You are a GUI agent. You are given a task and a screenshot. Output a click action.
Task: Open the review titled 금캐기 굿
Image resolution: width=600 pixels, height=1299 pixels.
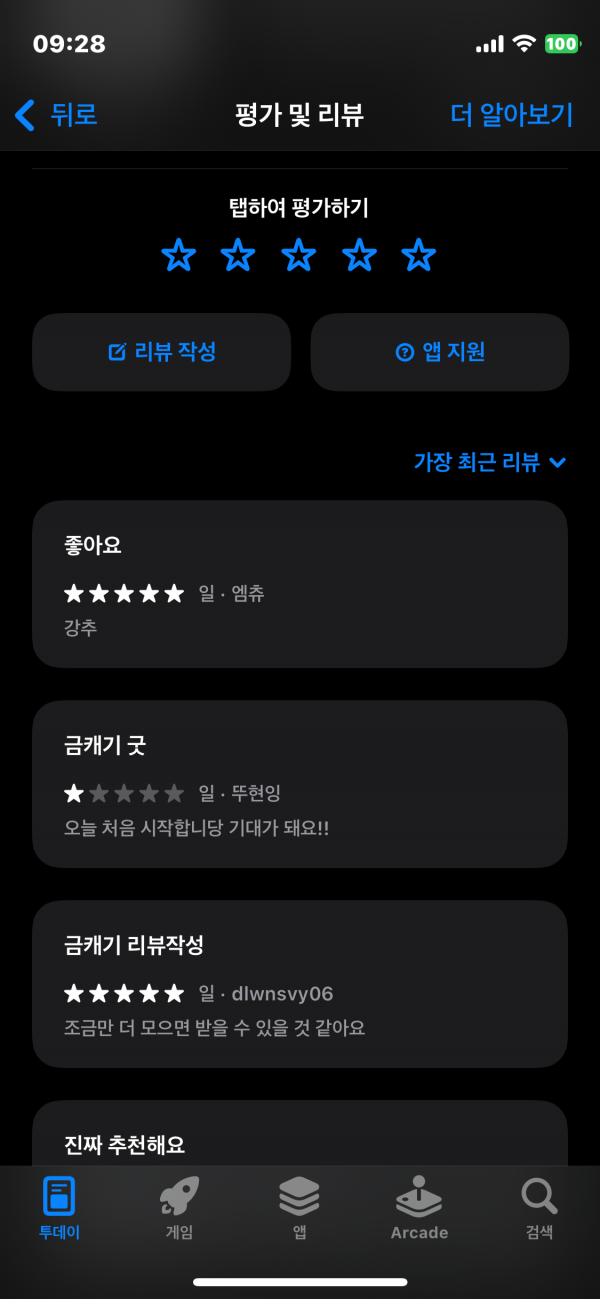(x=300, y=784)
